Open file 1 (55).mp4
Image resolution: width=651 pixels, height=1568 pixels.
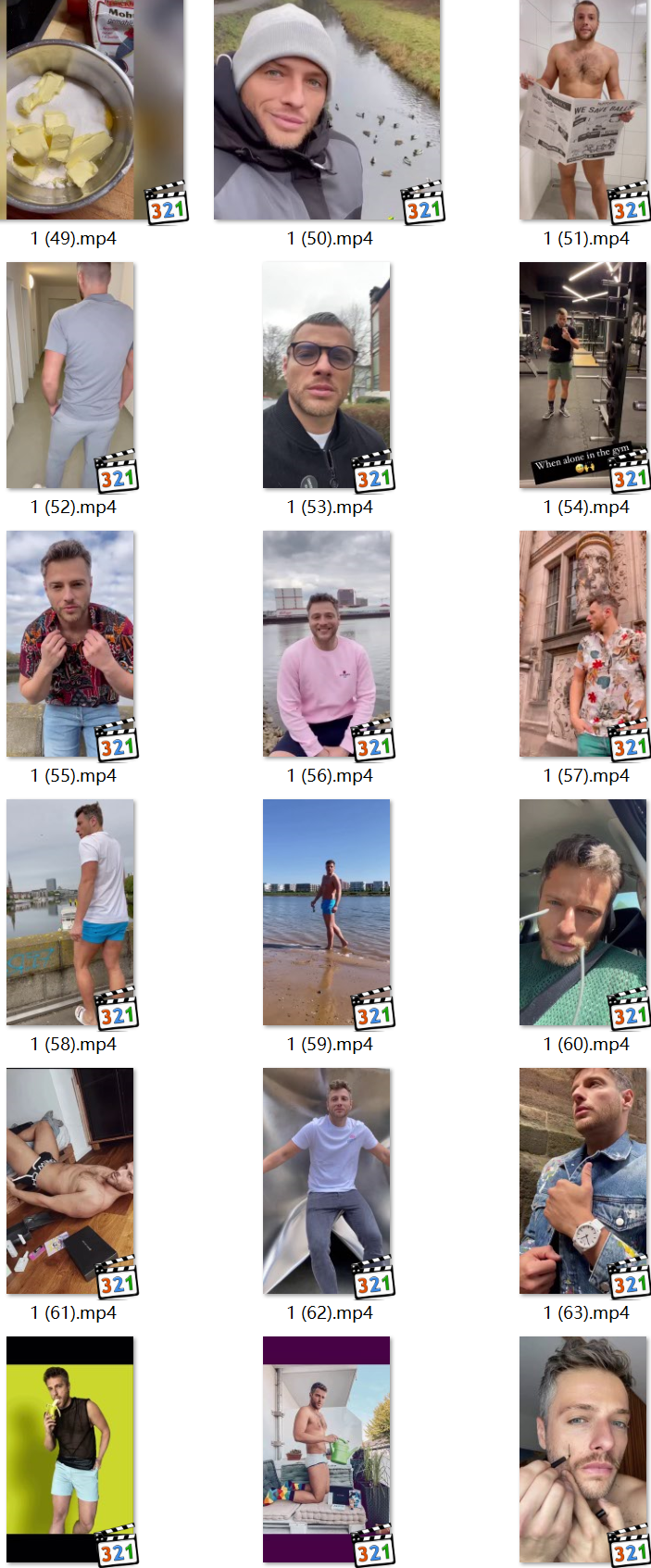(70, 644)
